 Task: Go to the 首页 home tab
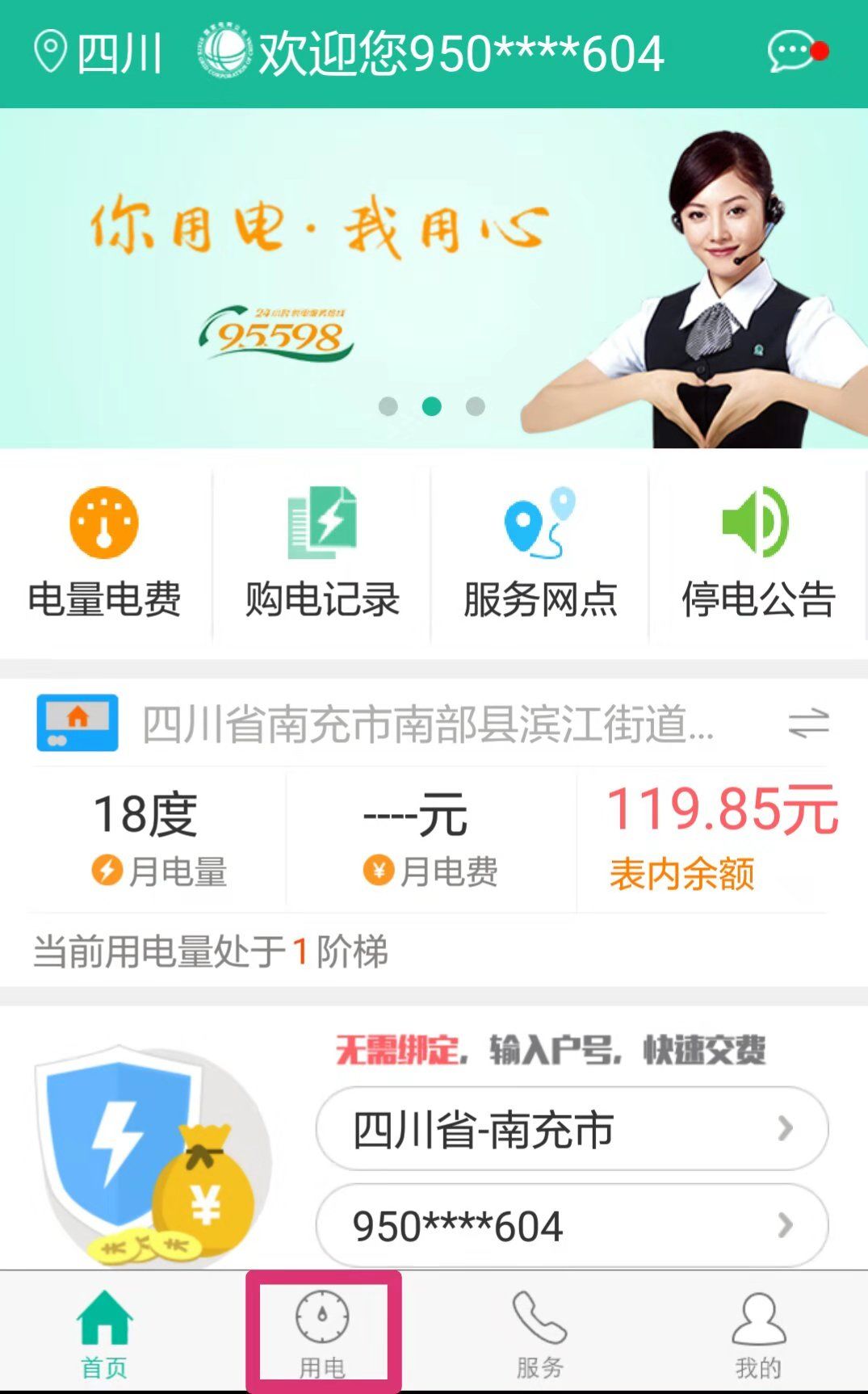(104, 1333)
